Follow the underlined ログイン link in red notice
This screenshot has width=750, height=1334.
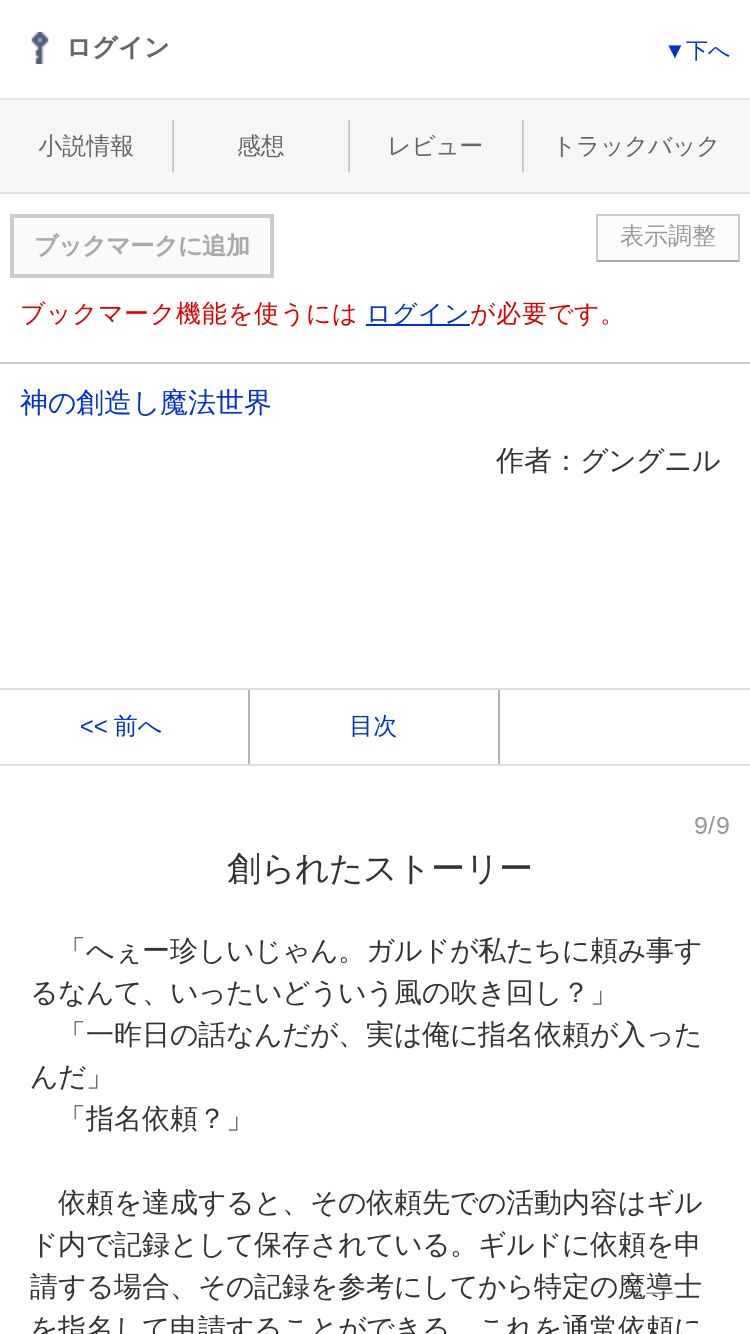(418, 314)
